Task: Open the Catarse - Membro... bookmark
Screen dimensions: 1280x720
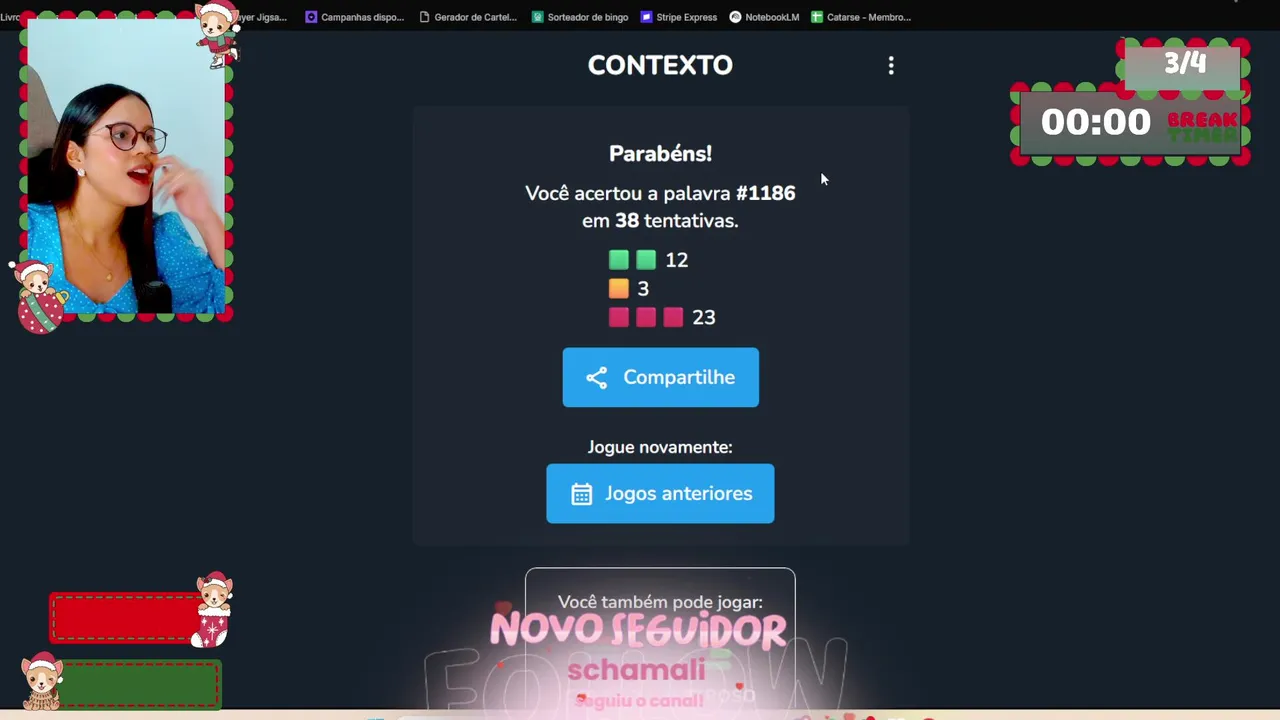Action: click(x=861, y=17)
